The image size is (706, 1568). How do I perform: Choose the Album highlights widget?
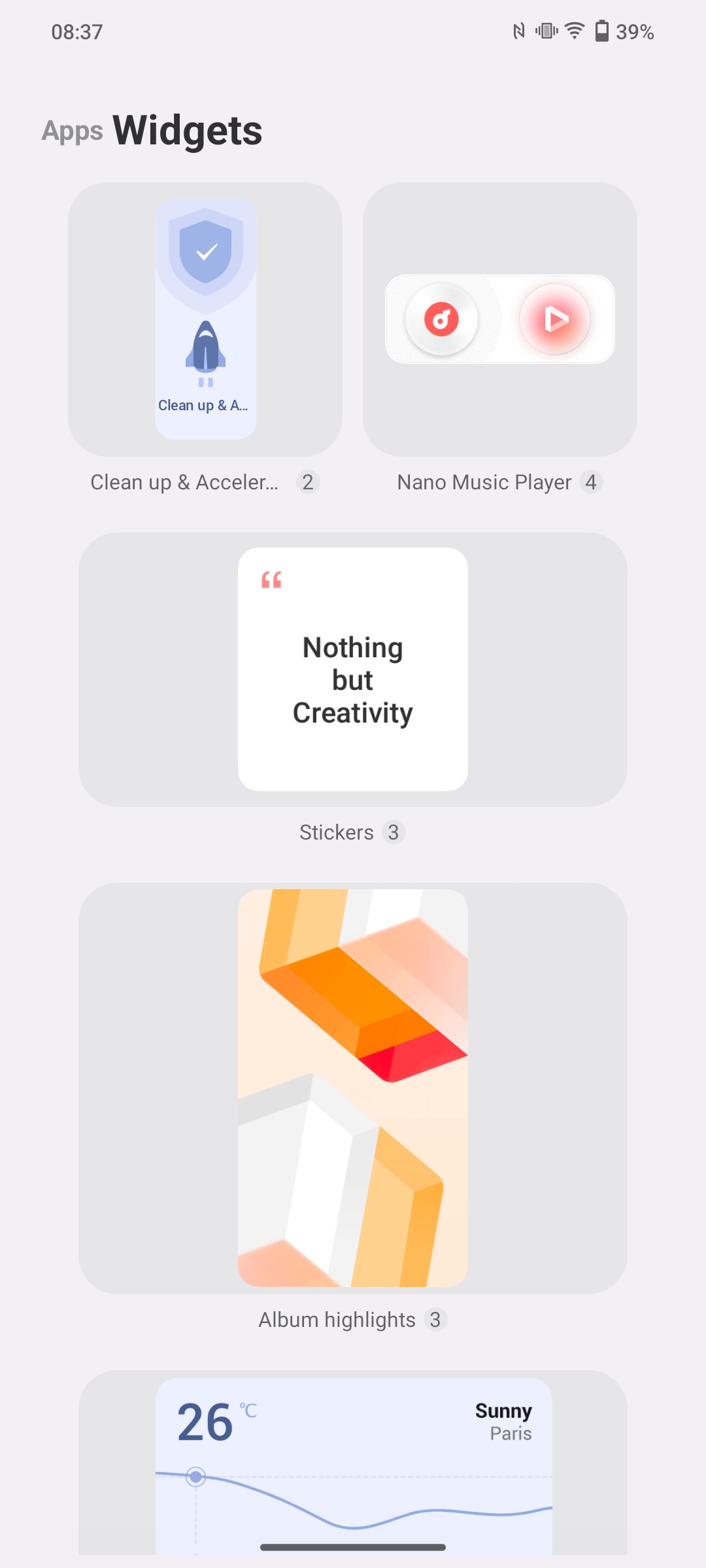click(352, 1088)
